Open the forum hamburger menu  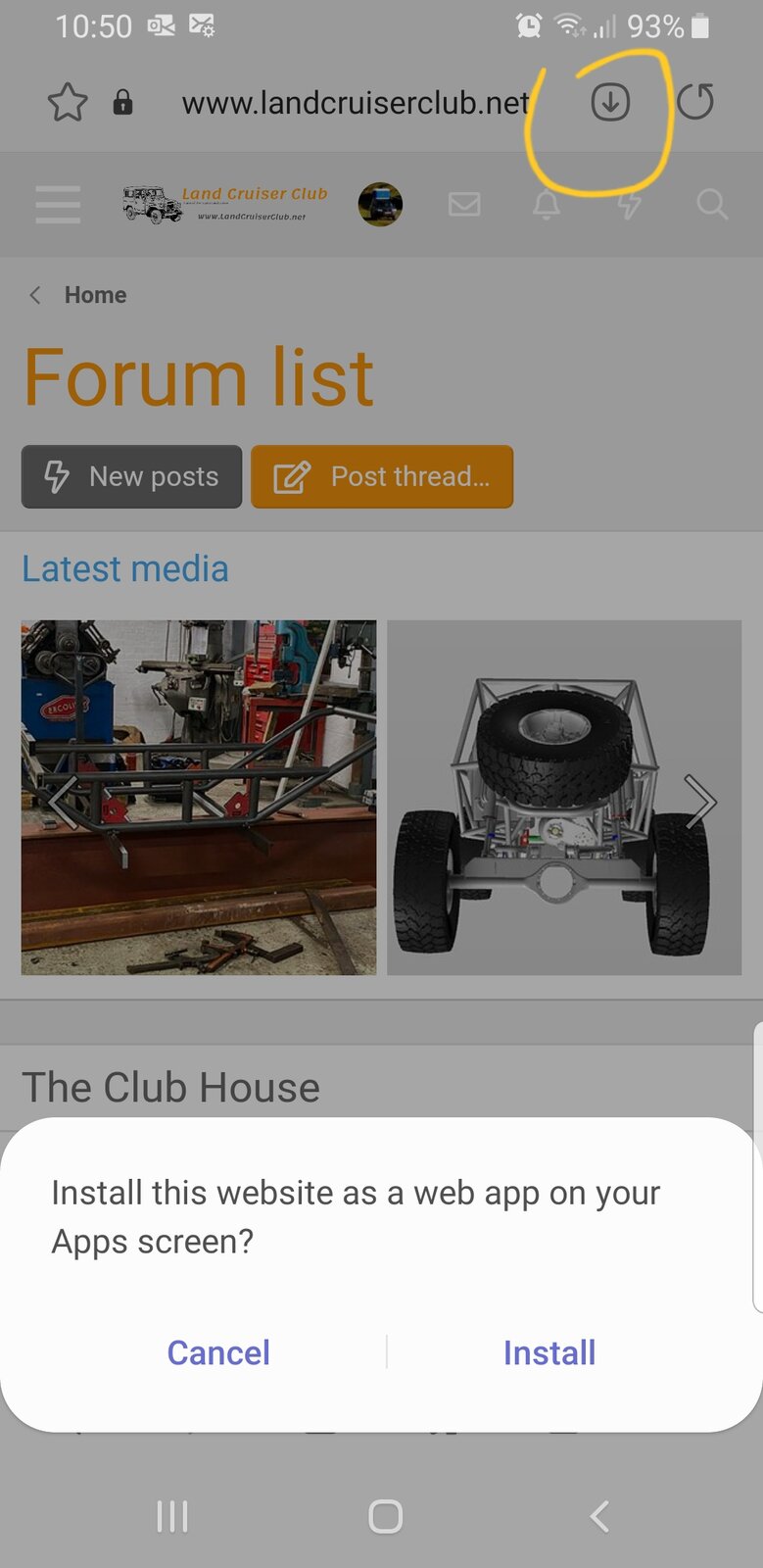pyautogui.click(x=58, y=204)
